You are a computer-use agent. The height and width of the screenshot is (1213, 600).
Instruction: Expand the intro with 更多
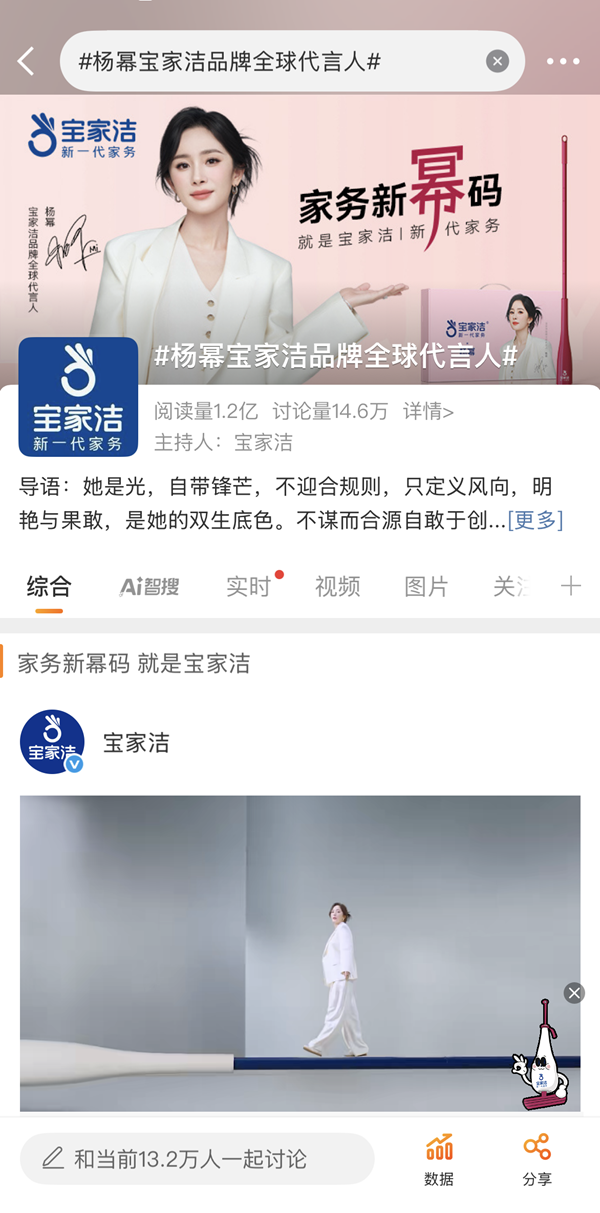[535, 520]
